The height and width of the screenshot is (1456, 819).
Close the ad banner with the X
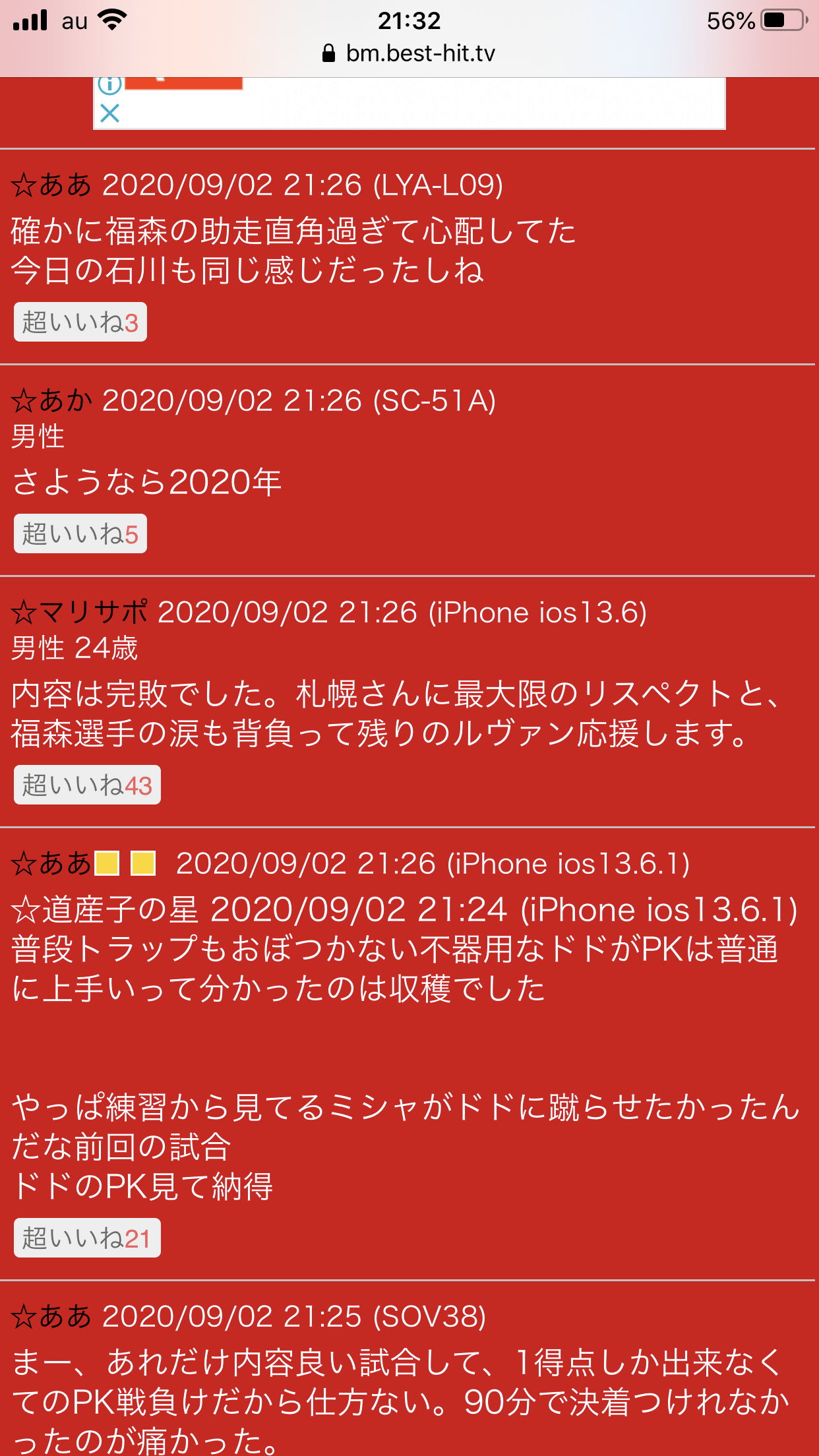point(109,113)
